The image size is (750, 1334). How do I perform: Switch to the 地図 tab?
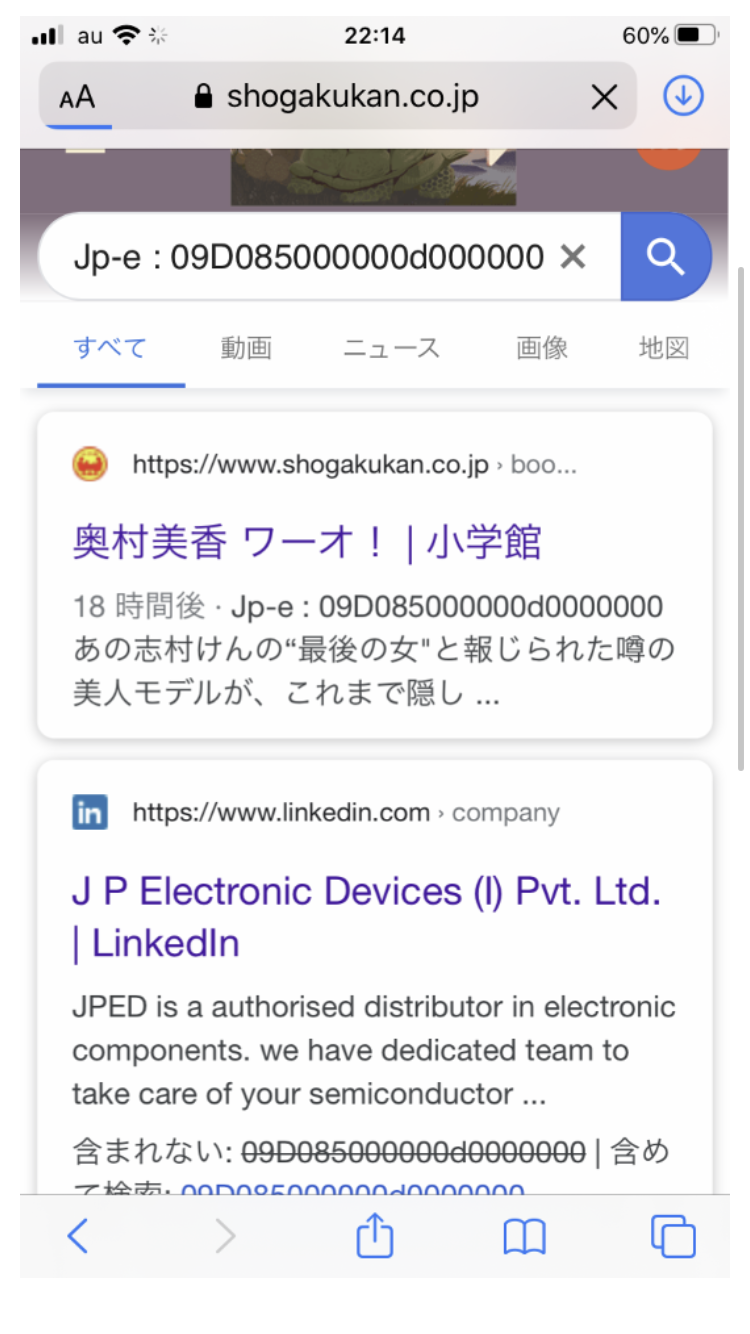point(664,348)
